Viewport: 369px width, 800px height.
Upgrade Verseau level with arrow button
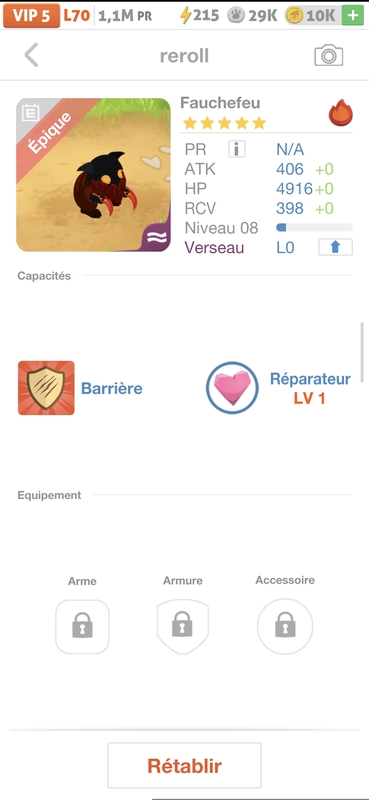(x=335, y=247)
